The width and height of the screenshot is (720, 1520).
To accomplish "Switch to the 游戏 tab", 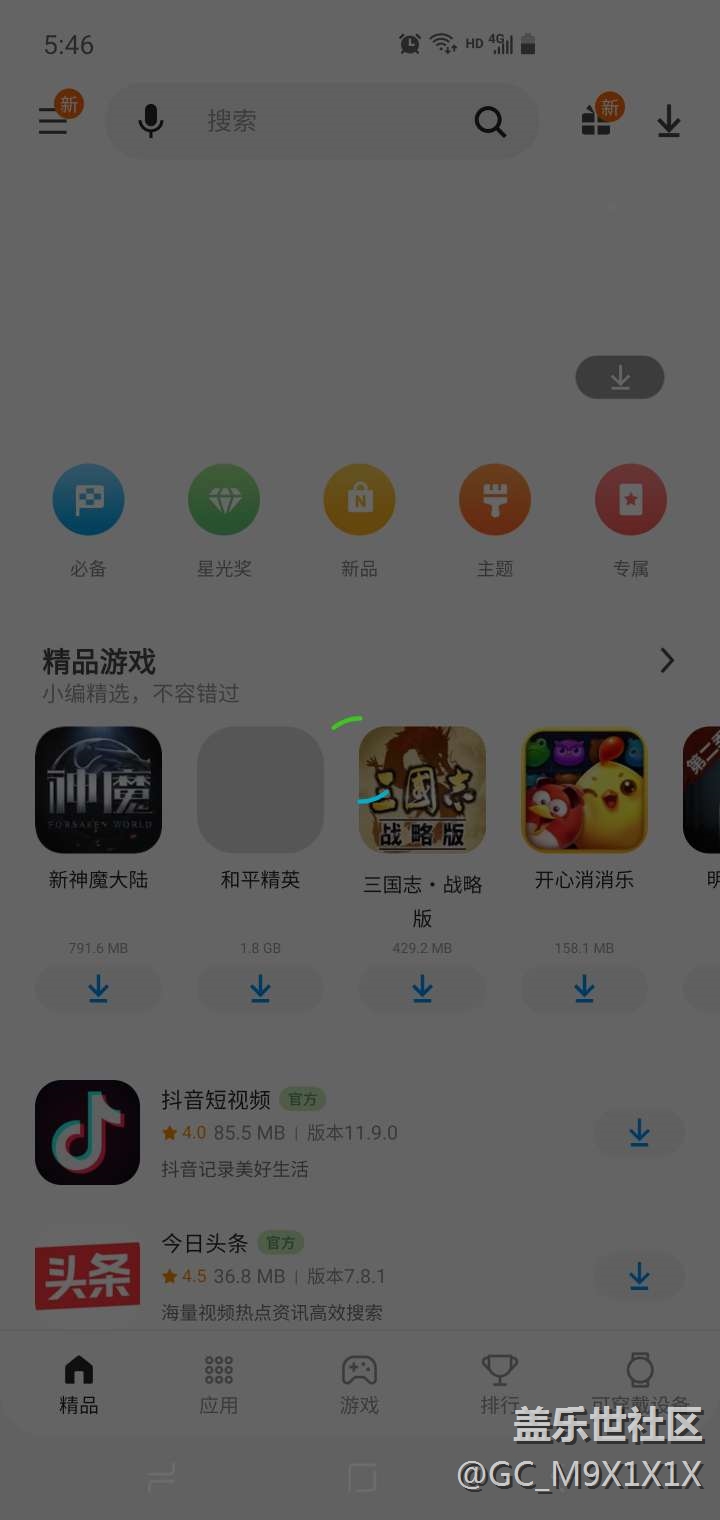I will (x=359, y=1383).
